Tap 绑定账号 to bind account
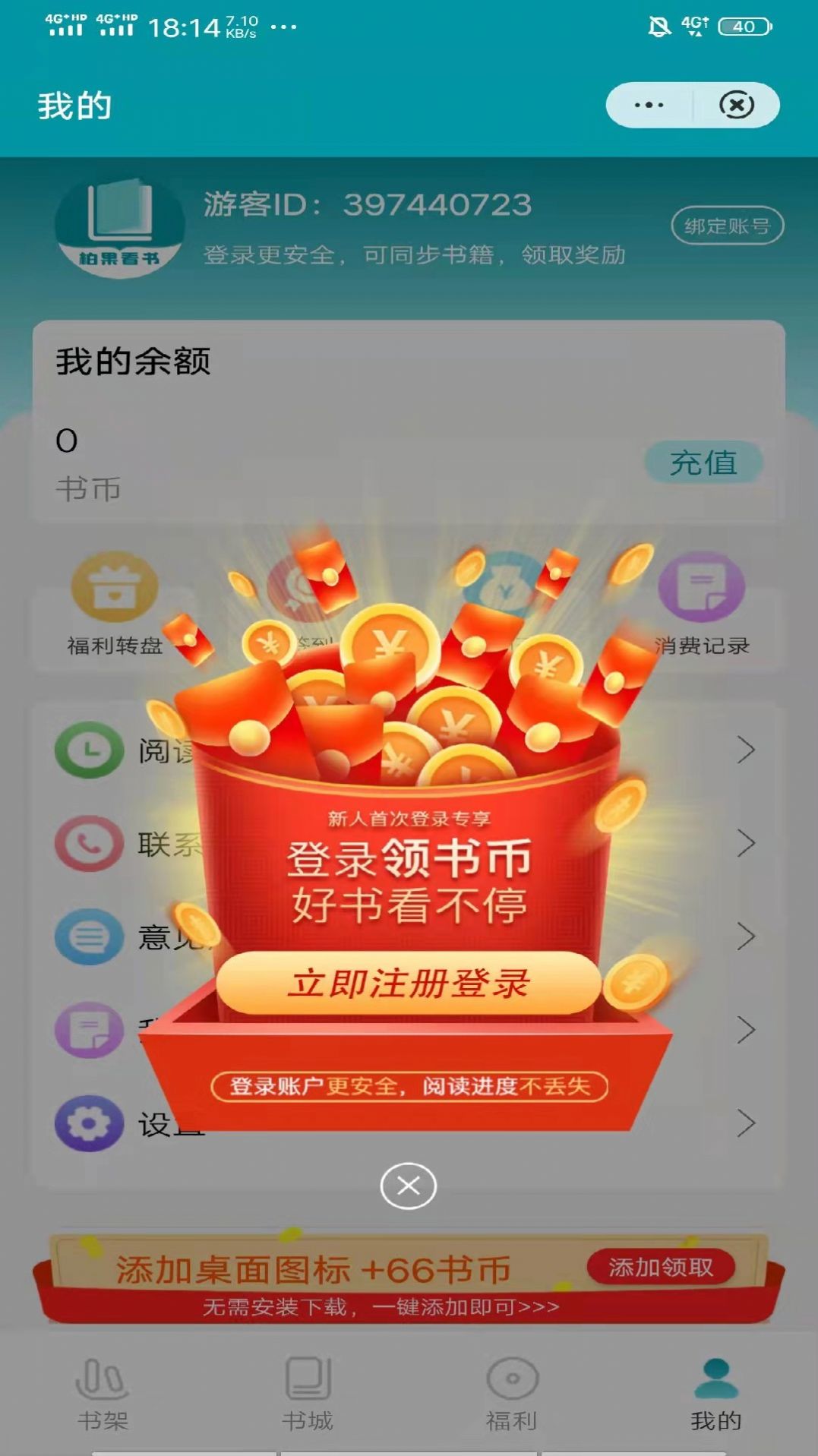This screenshot has width=818, height=1456. click(727, 226)
